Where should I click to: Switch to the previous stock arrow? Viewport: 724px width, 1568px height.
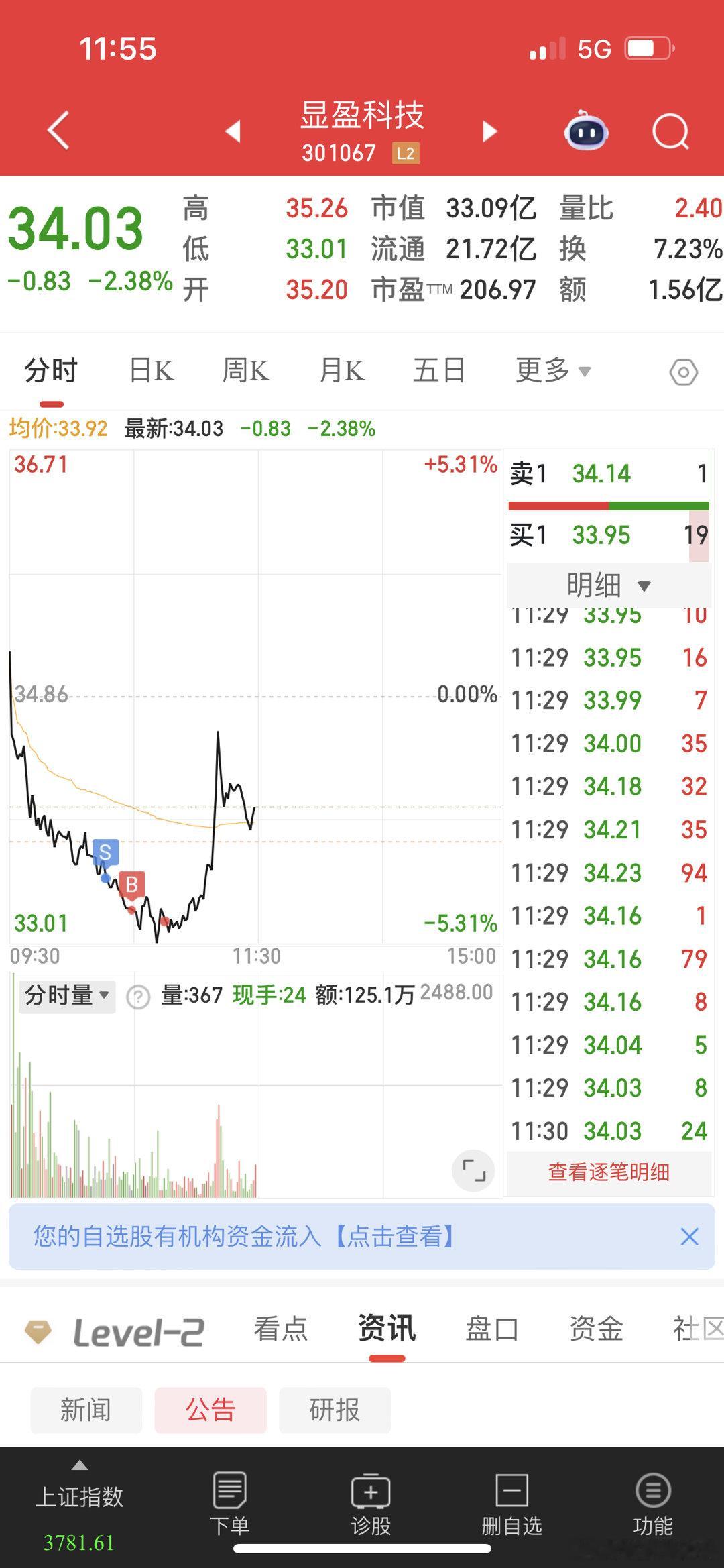coord(233,131)
